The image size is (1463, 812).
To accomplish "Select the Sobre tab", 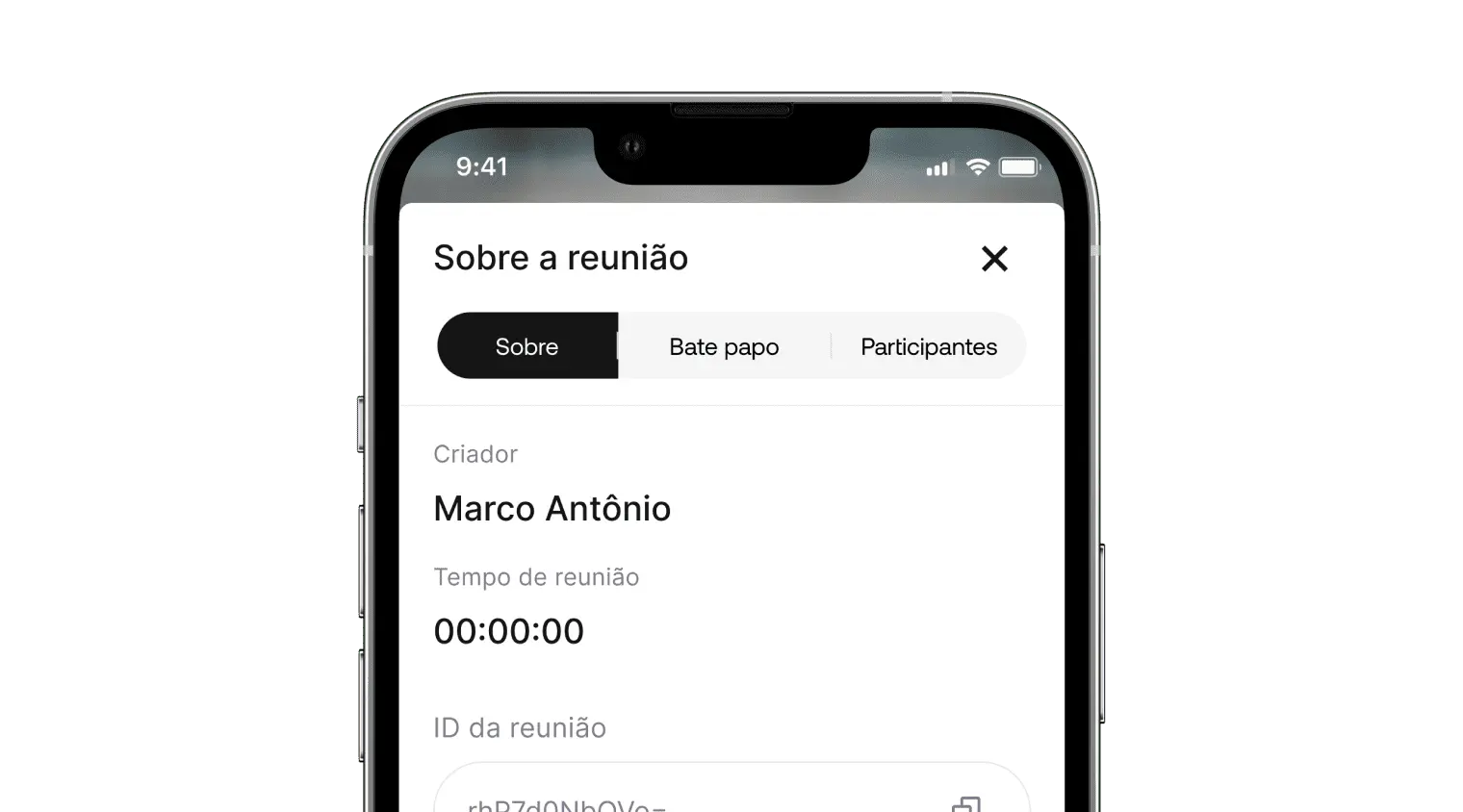I will coord(526,346).
